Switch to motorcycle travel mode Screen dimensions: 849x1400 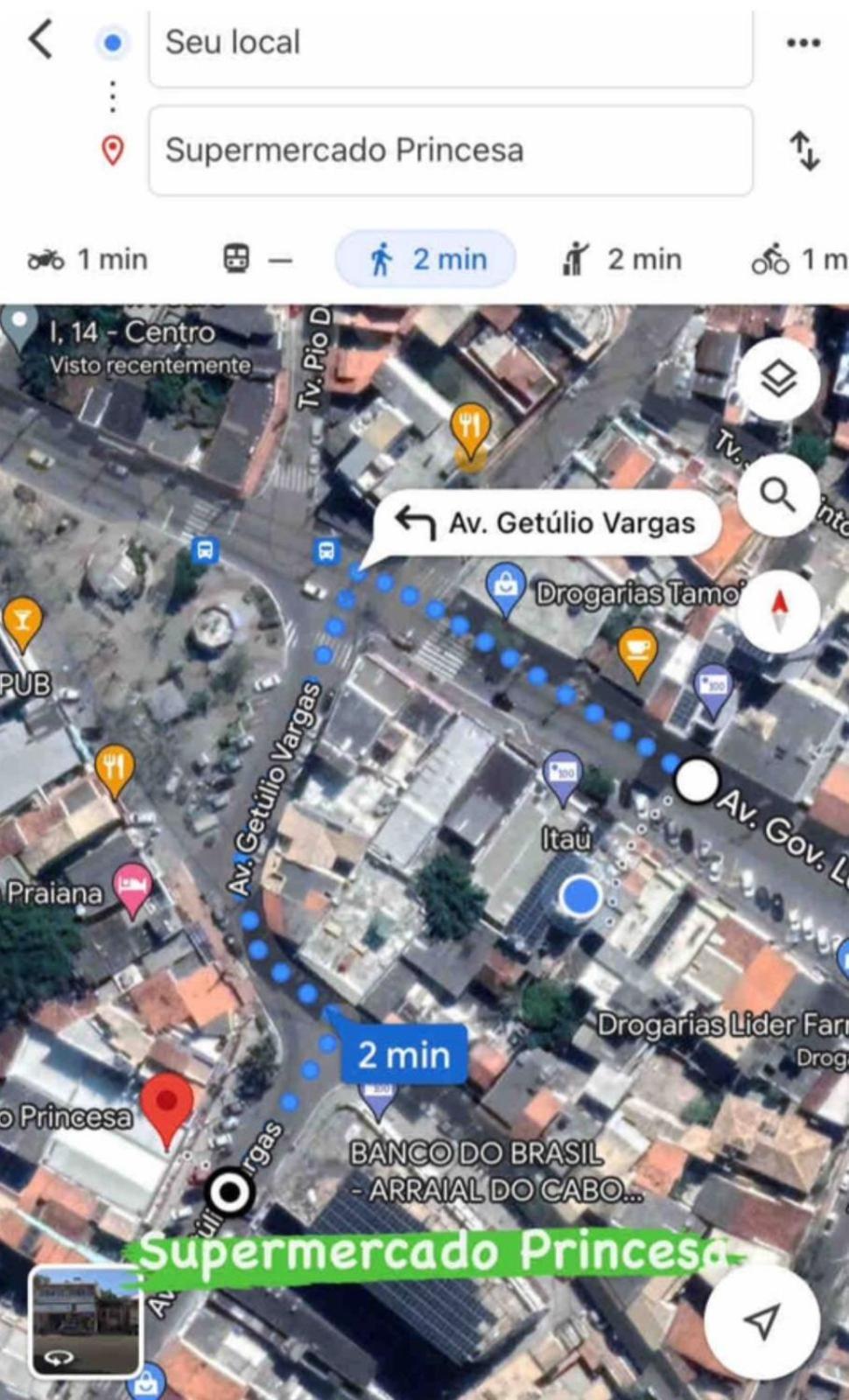(88, 260)
